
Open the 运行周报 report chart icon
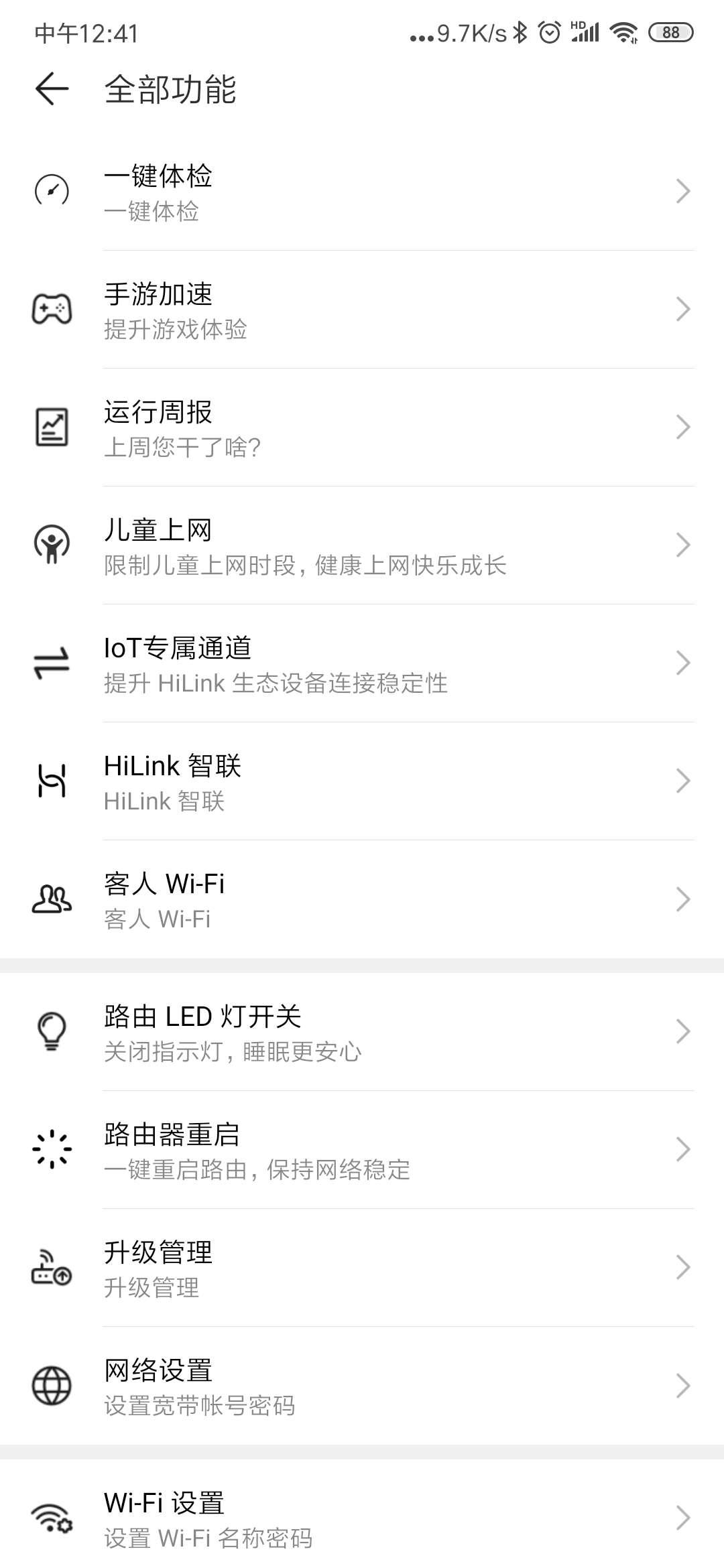tap(51, 426)
